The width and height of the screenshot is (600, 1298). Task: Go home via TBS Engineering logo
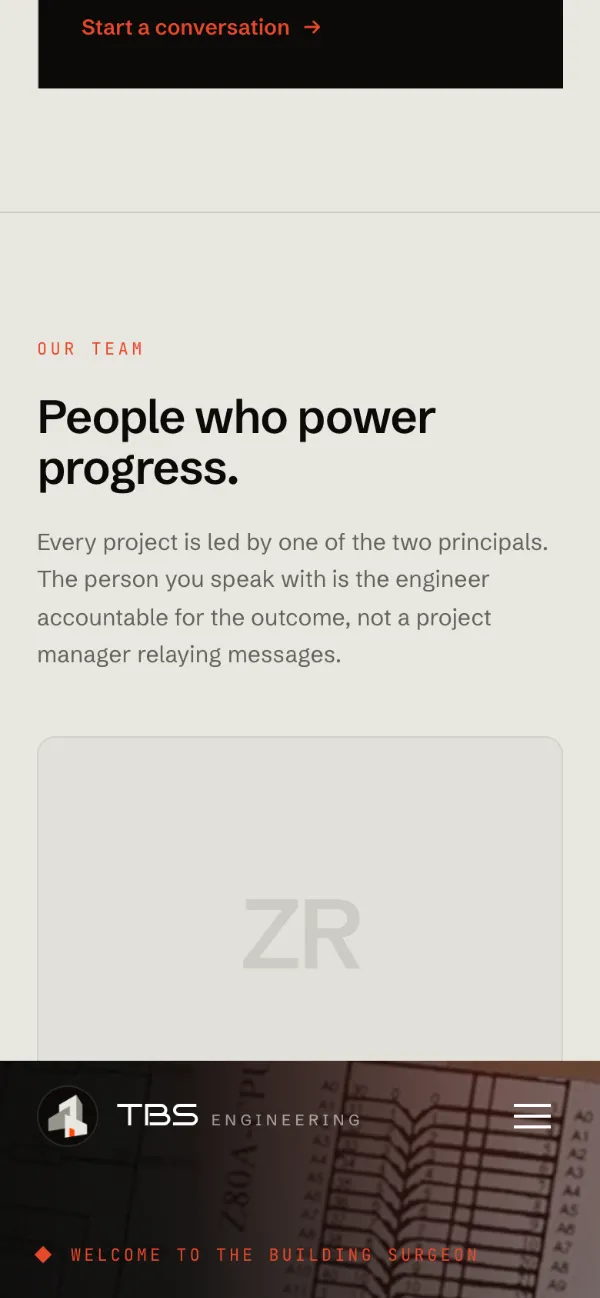199,1116
